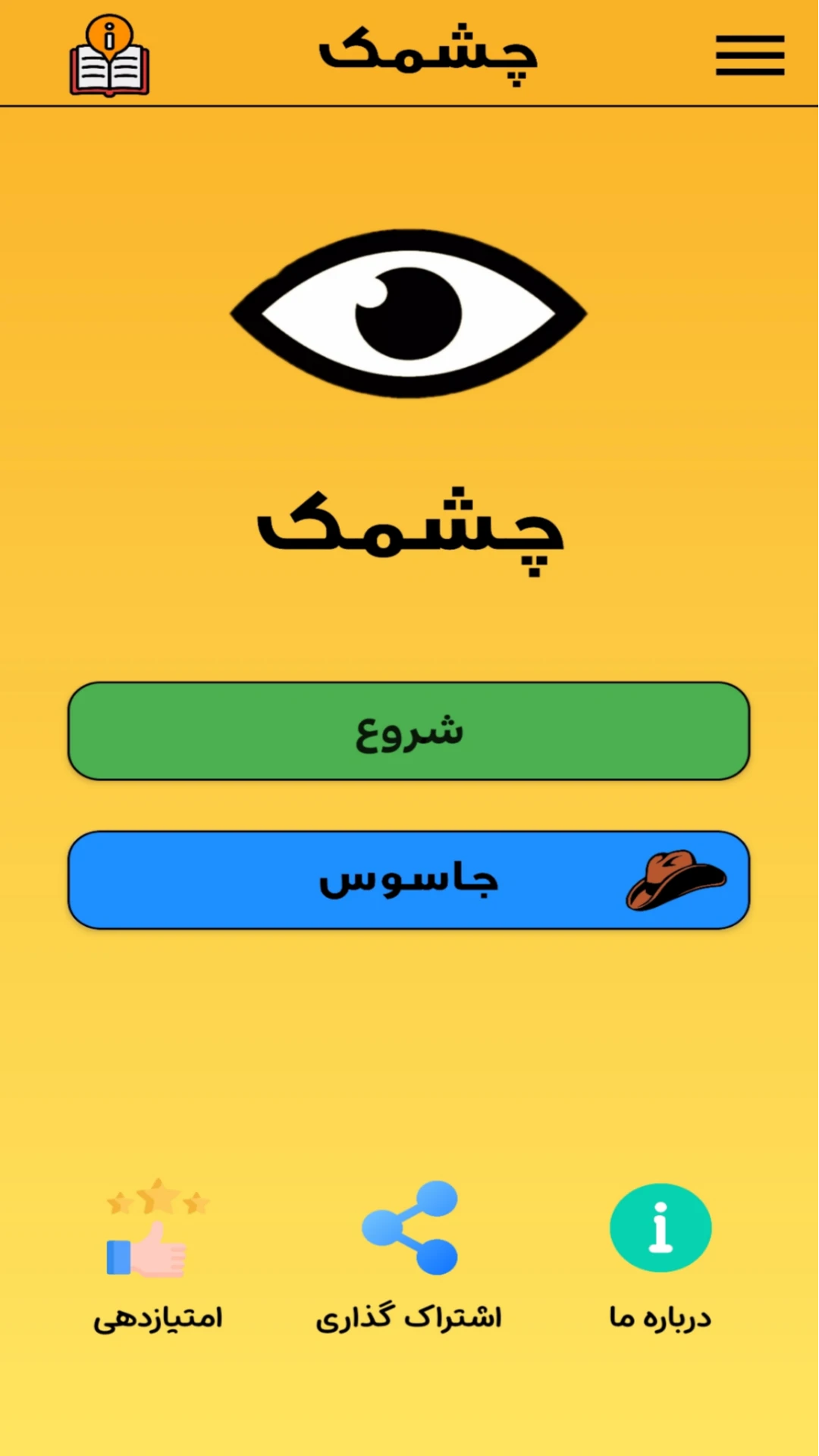
Task: Rate the app via امتیازدهی
Action: coord(158,1251)
